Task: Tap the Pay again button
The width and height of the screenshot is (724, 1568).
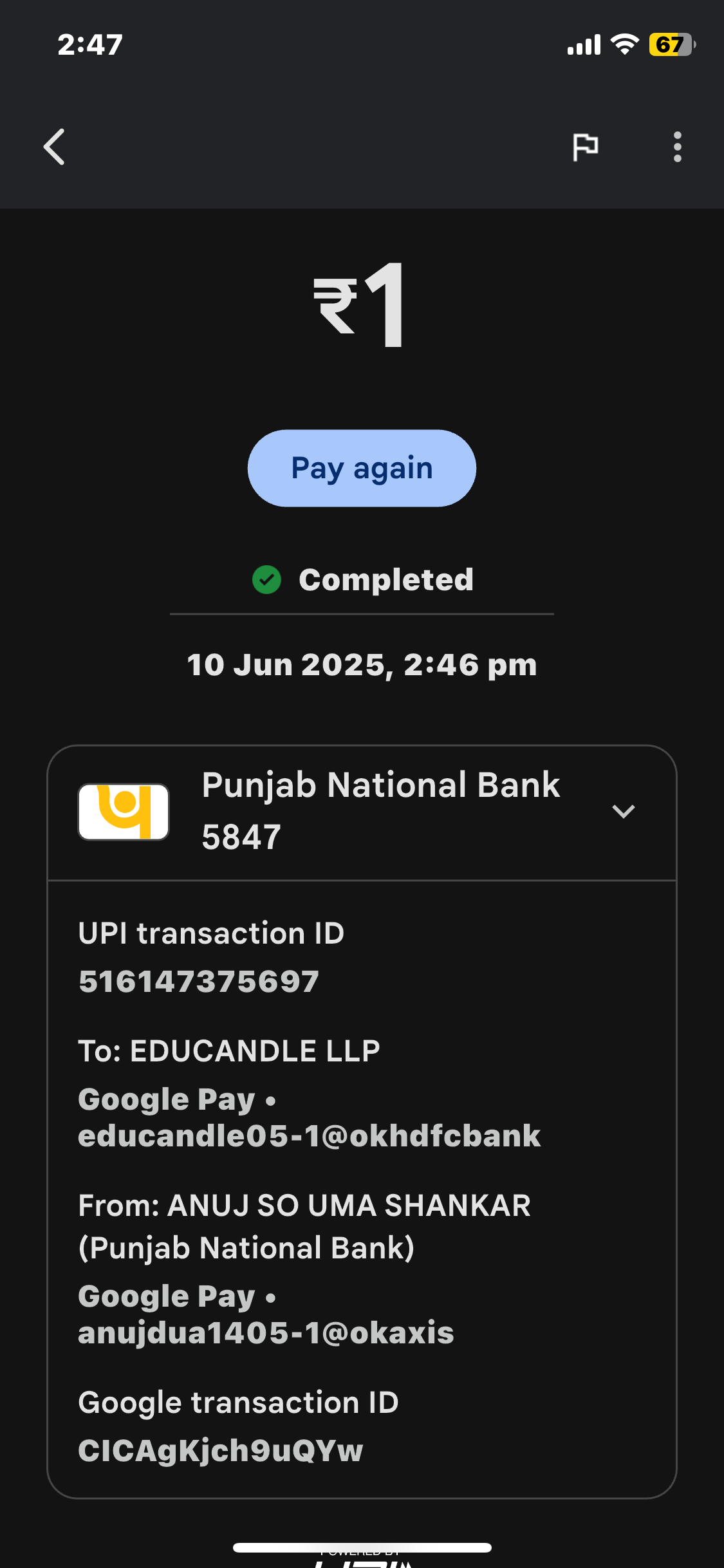Action: pyautogui.click(x=362, y=468)
